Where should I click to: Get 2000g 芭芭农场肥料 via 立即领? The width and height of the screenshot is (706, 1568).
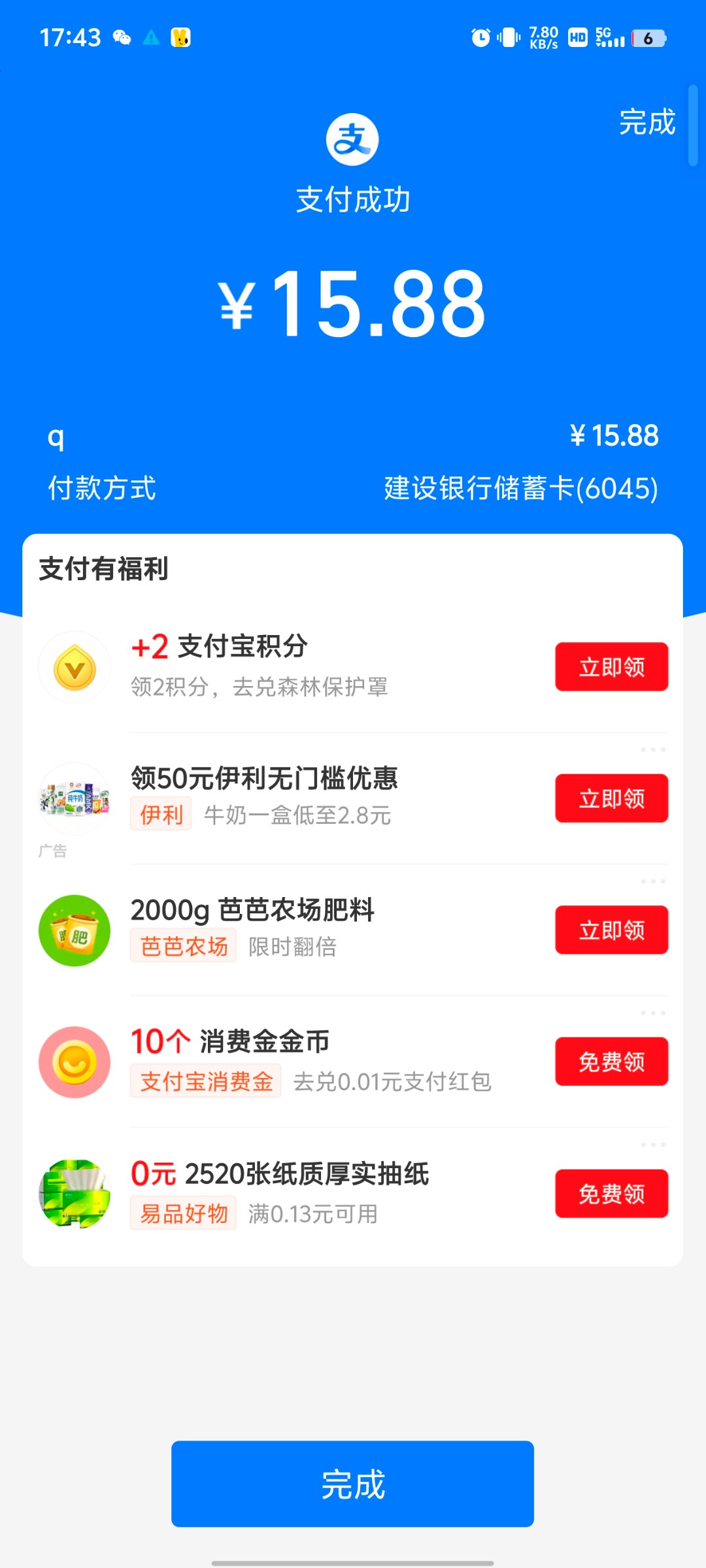[x=611, y=930]
